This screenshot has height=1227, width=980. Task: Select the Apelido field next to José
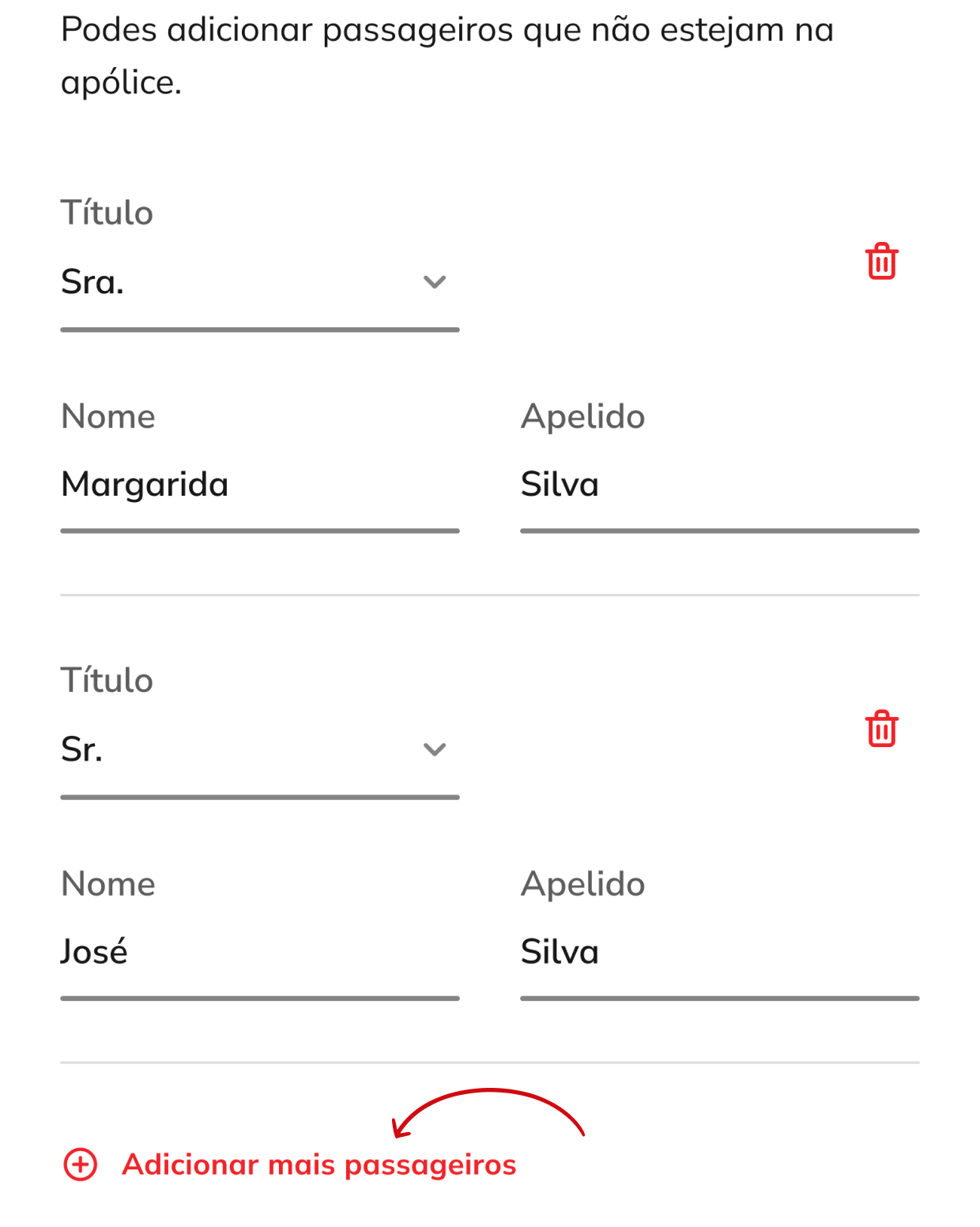pos(719,952)
